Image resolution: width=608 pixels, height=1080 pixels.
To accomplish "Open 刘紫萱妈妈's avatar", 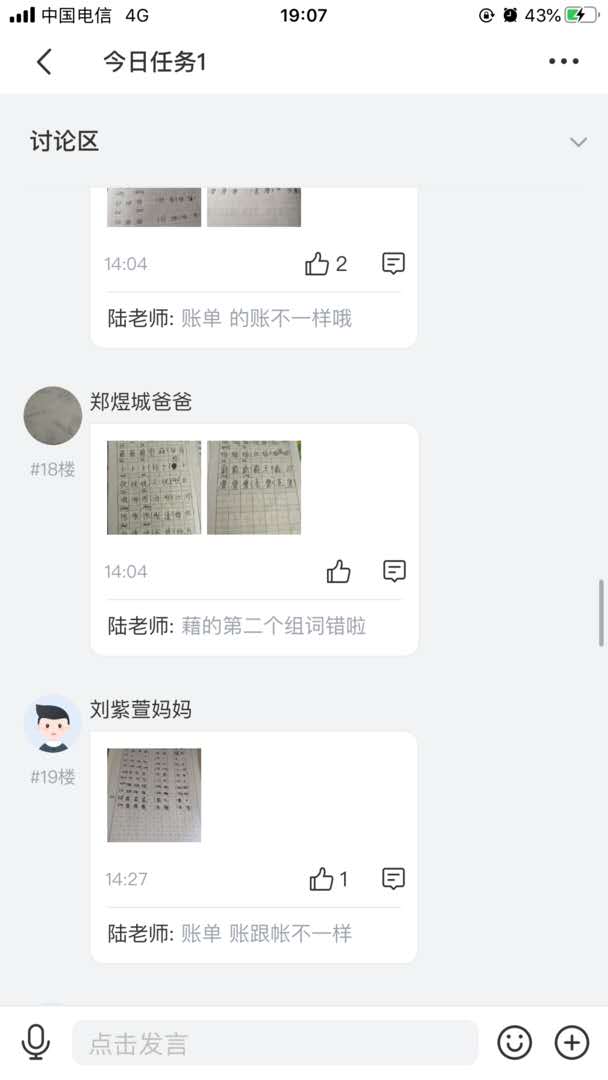I will tap(53, 724).
